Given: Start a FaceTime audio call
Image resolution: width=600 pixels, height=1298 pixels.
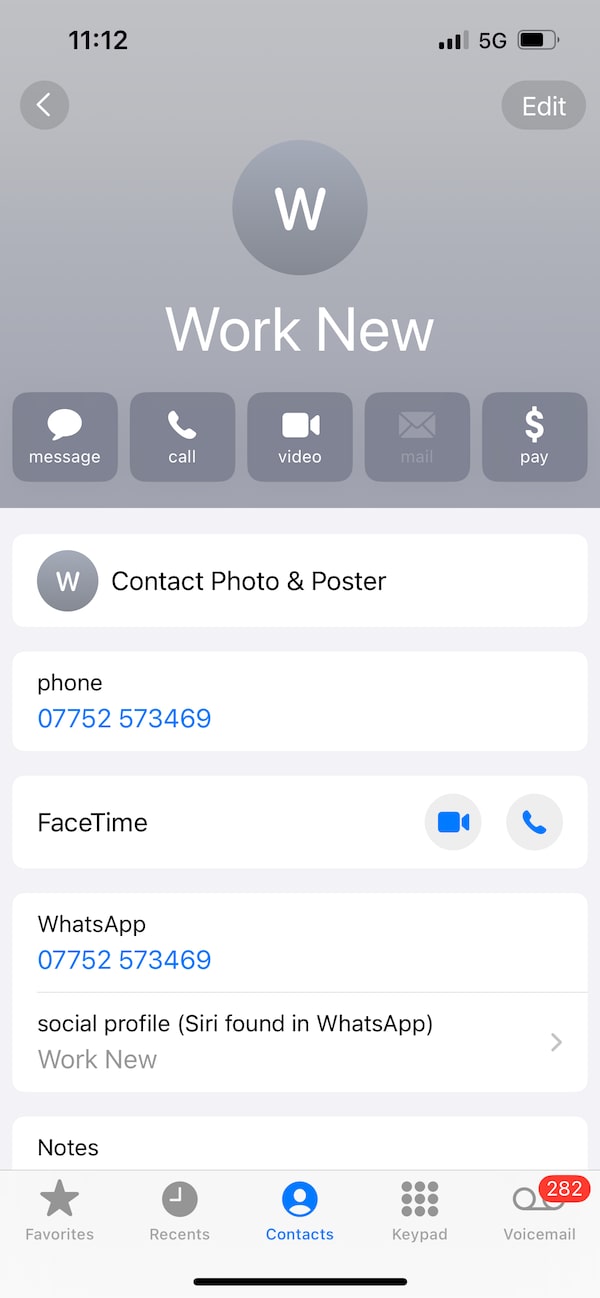Looking at the screenshot, I should pyautogui.click(x=534, y=822).
